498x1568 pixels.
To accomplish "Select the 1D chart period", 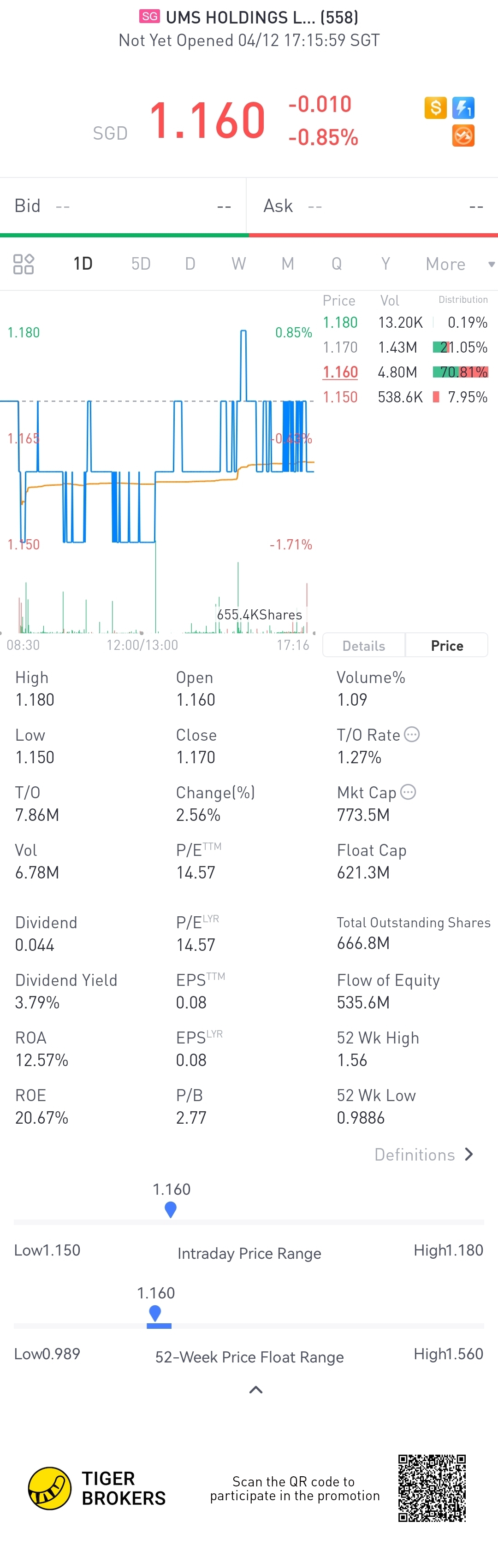I will (x=83, y=264).
